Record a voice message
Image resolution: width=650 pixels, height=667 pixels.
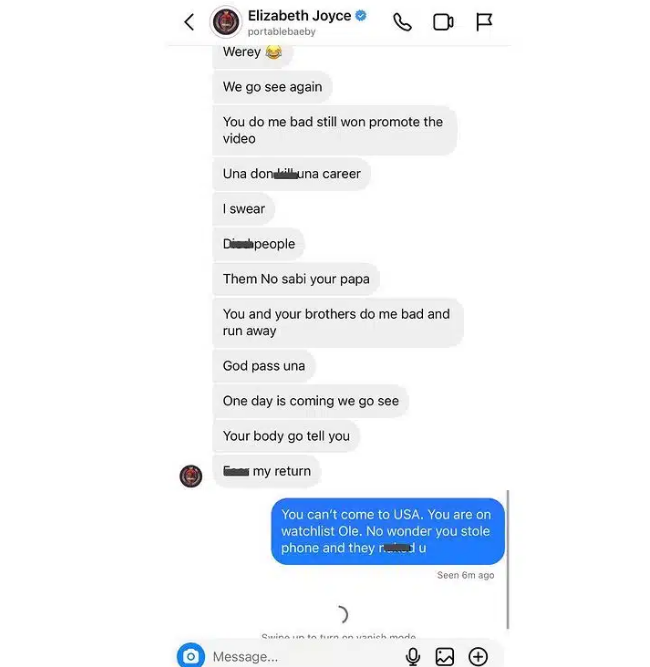pos(413,656)
